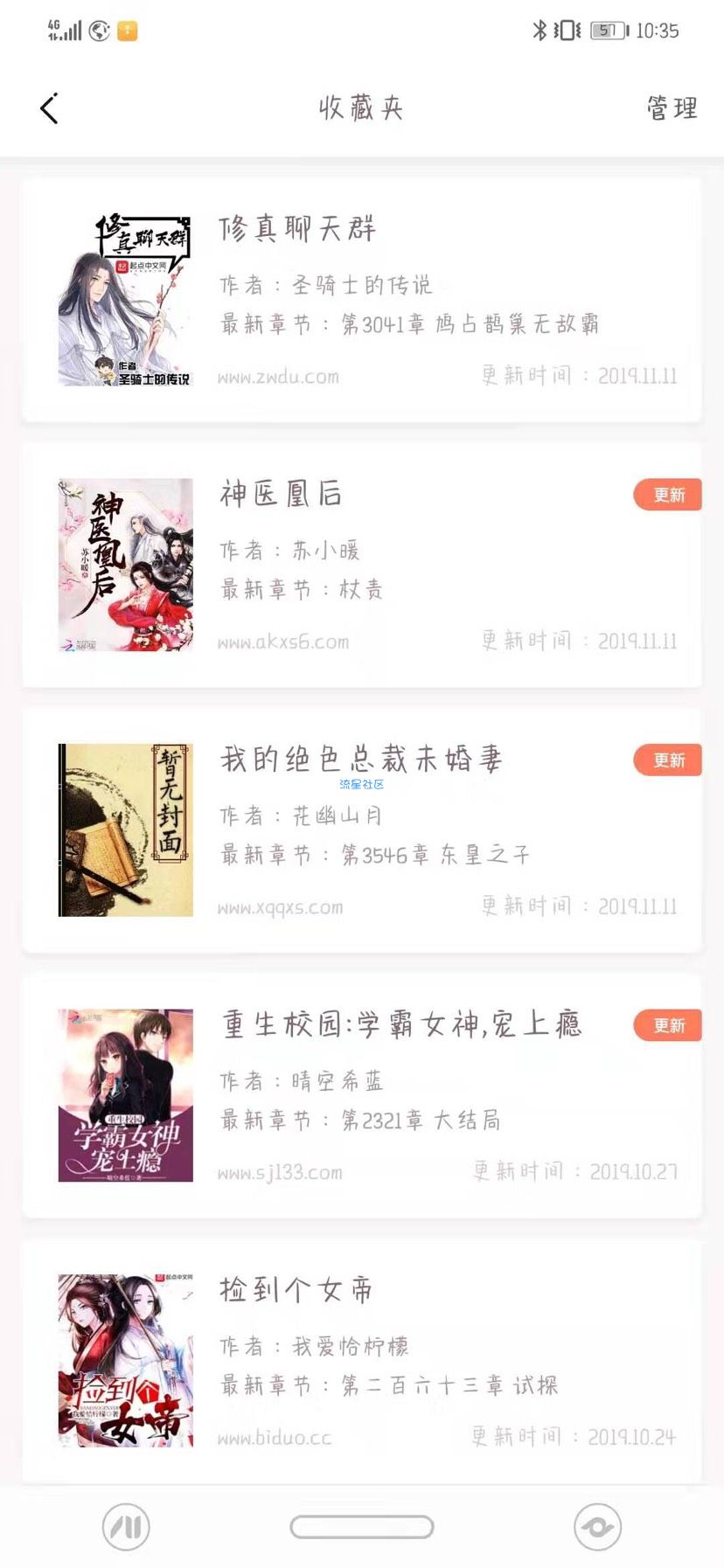Go back from the 收藏夹 page
724x1568 pixels.
point(49,108)
